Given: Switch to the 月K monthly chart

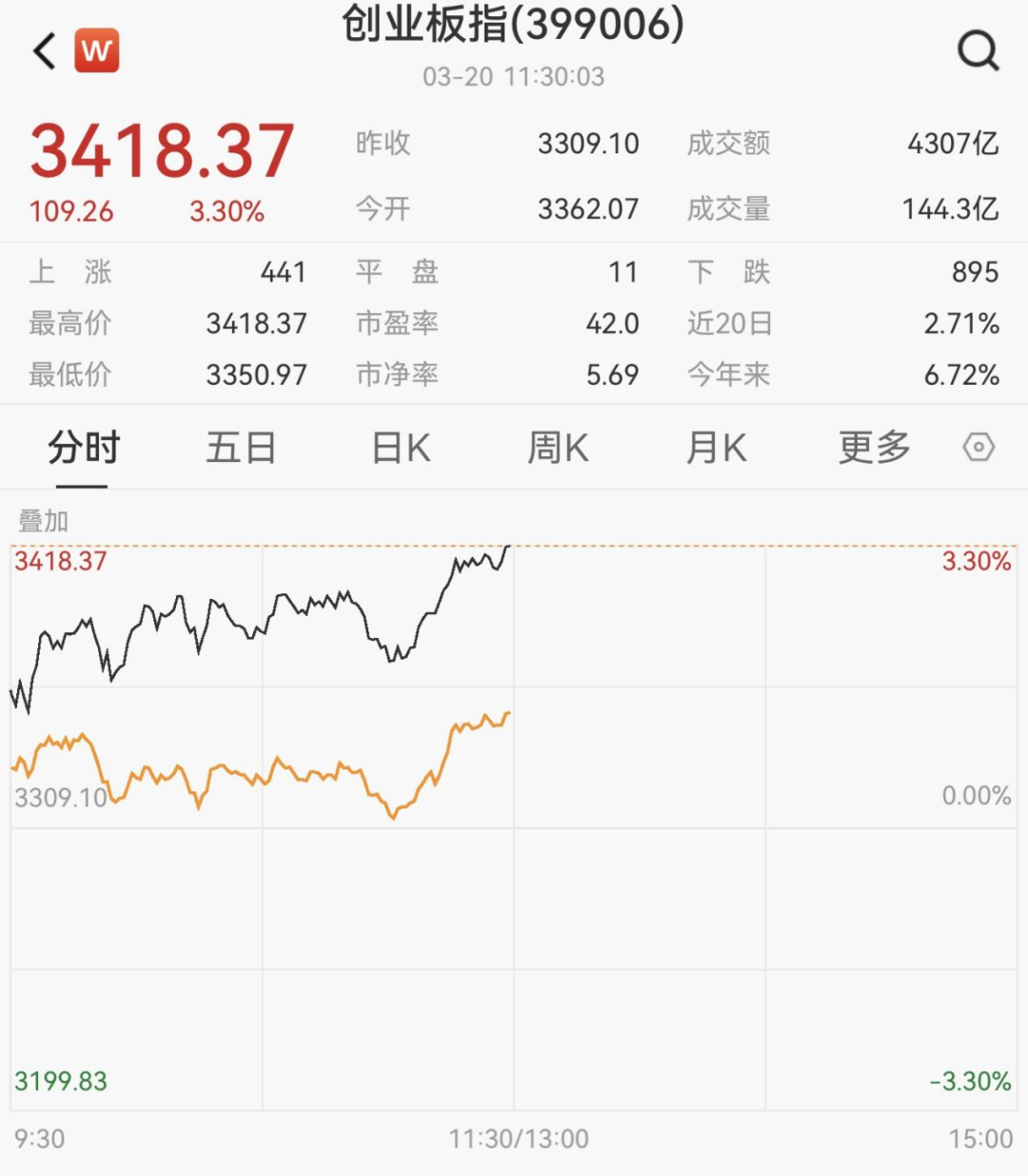Looking at the screenshot, I should (x=715, y=447).
